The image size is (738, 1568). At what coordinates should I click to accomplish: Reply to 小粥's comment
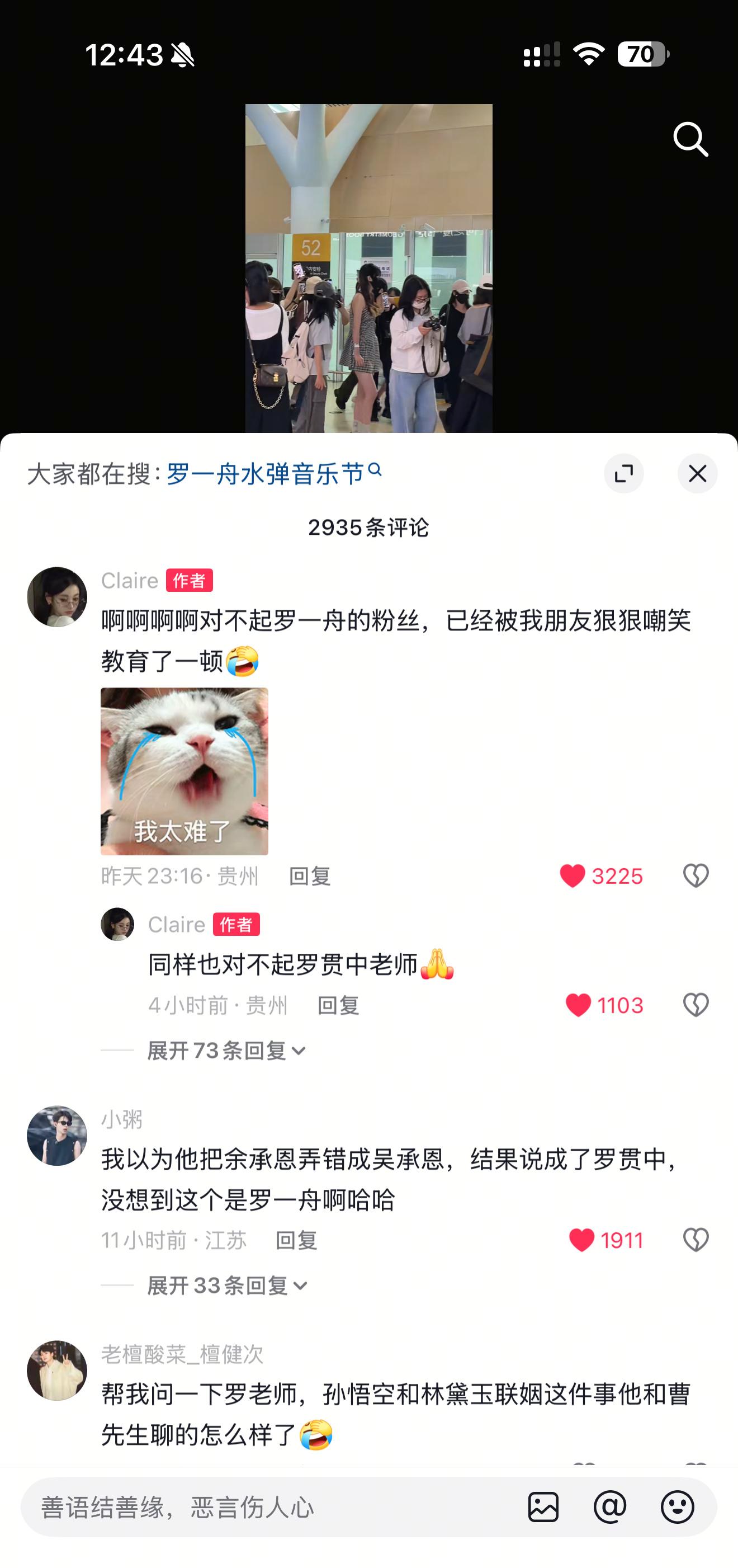[x=296, y=1241]
